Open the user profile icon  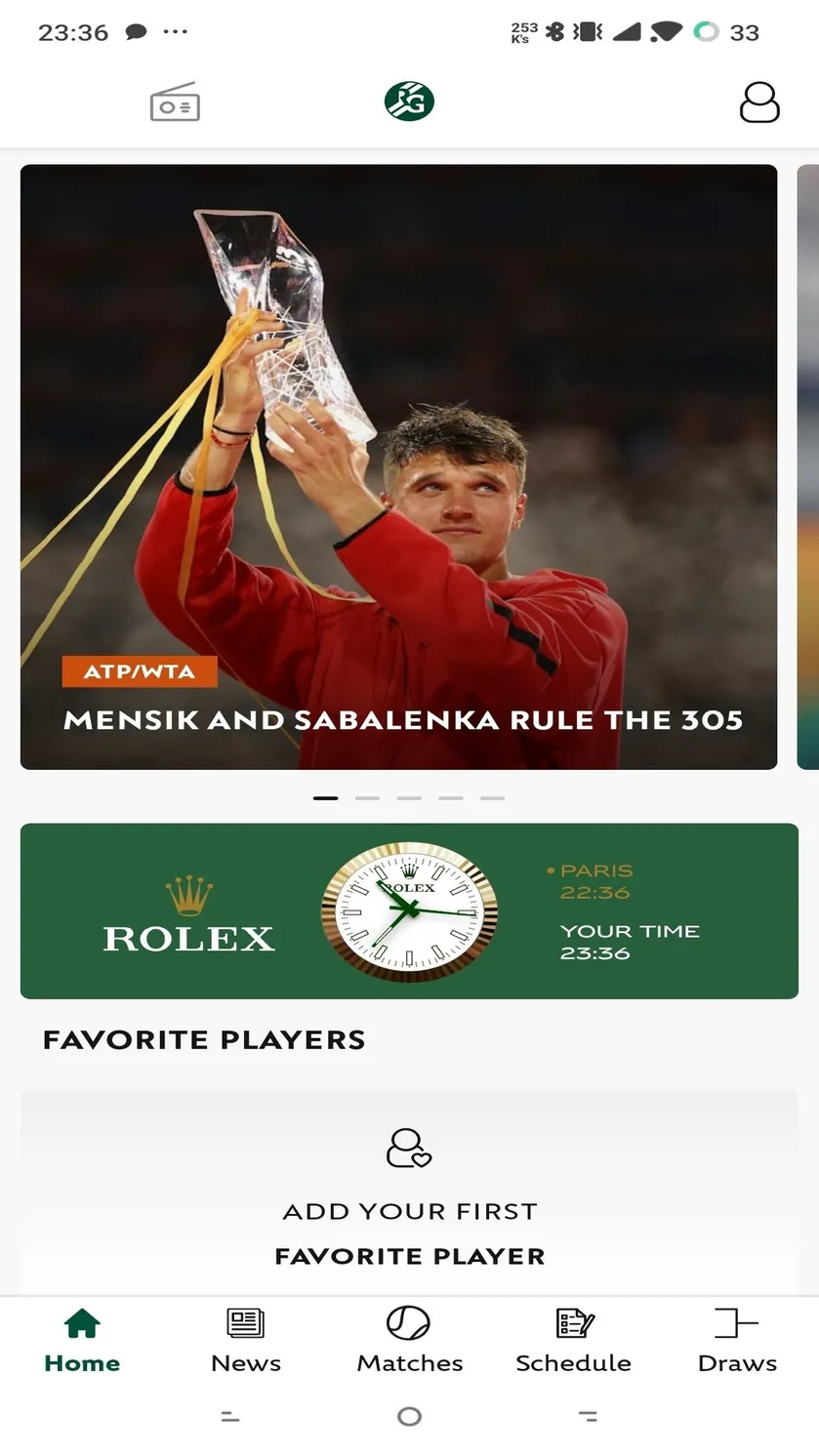point(759,101)
